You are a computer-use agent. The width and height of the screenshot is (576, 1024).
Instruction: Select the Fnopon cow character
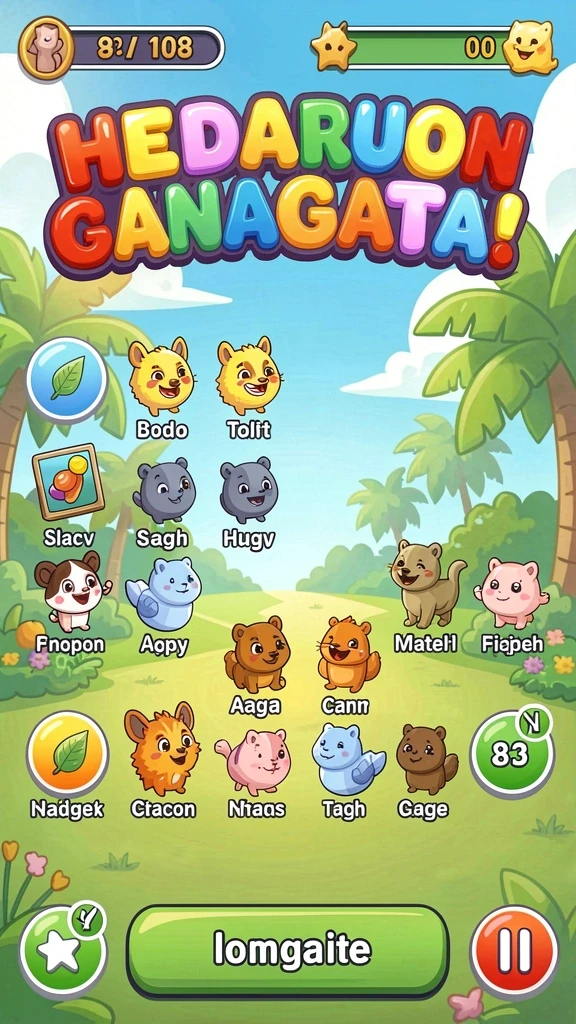(71, 592)
